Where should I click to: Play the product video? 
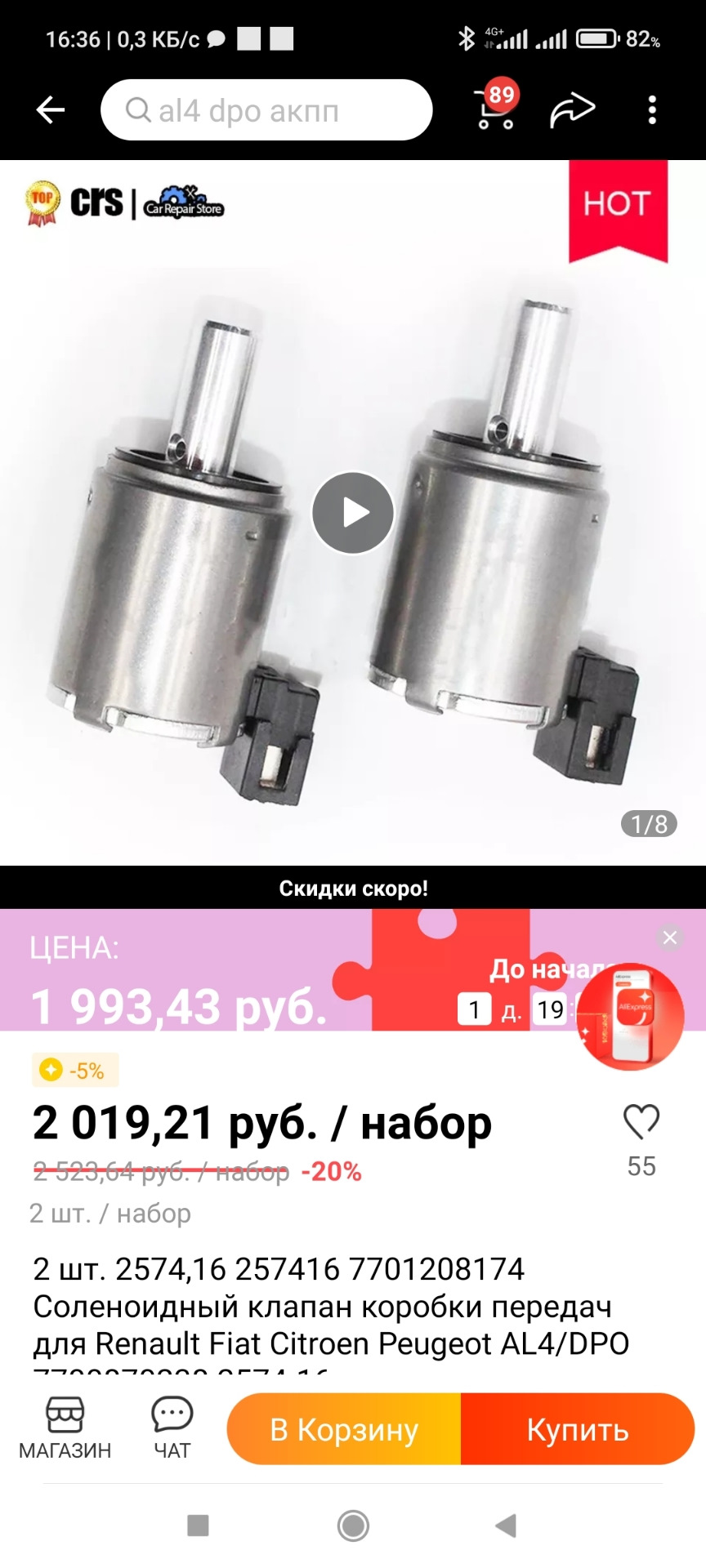point(353,513)
